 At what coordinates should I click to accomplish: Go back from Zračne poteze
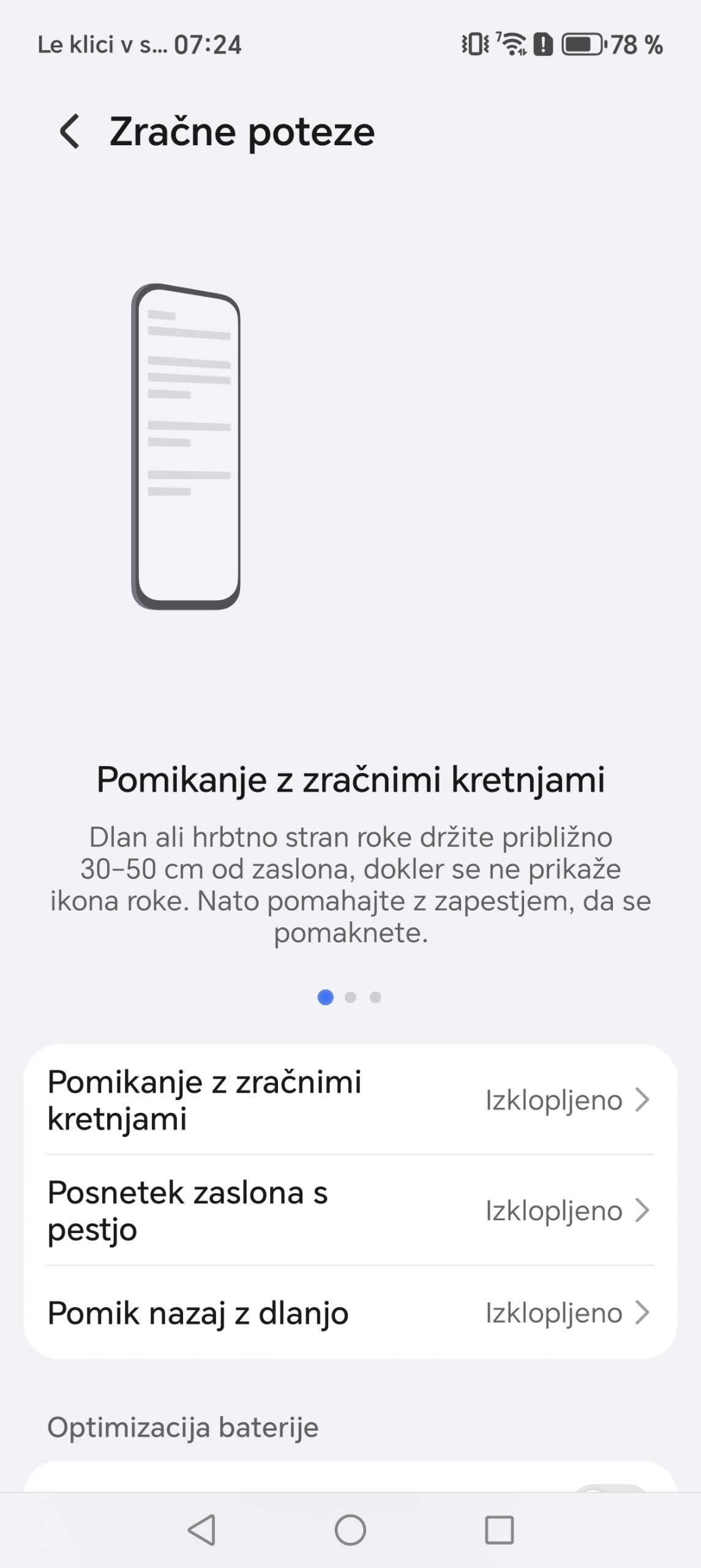click(x=70, y=132)
